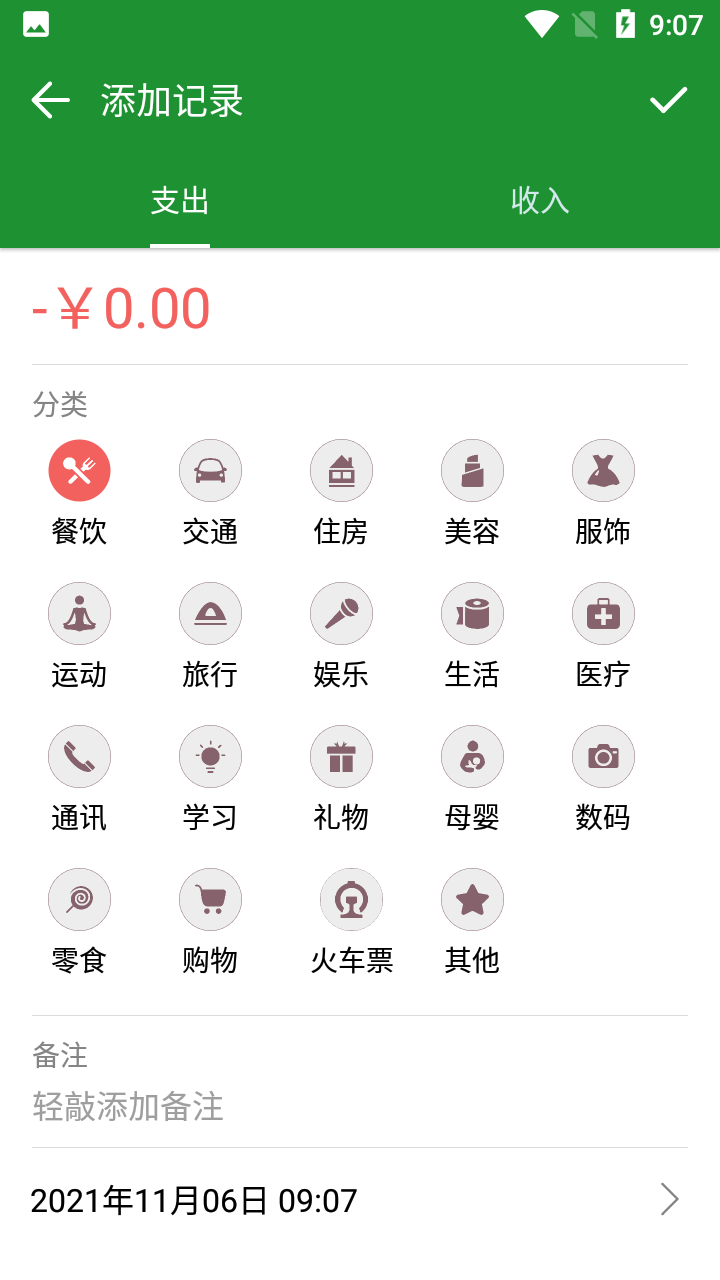Select the 交通 category
This screenshot has width=720, height=1280.
point(210,471)
